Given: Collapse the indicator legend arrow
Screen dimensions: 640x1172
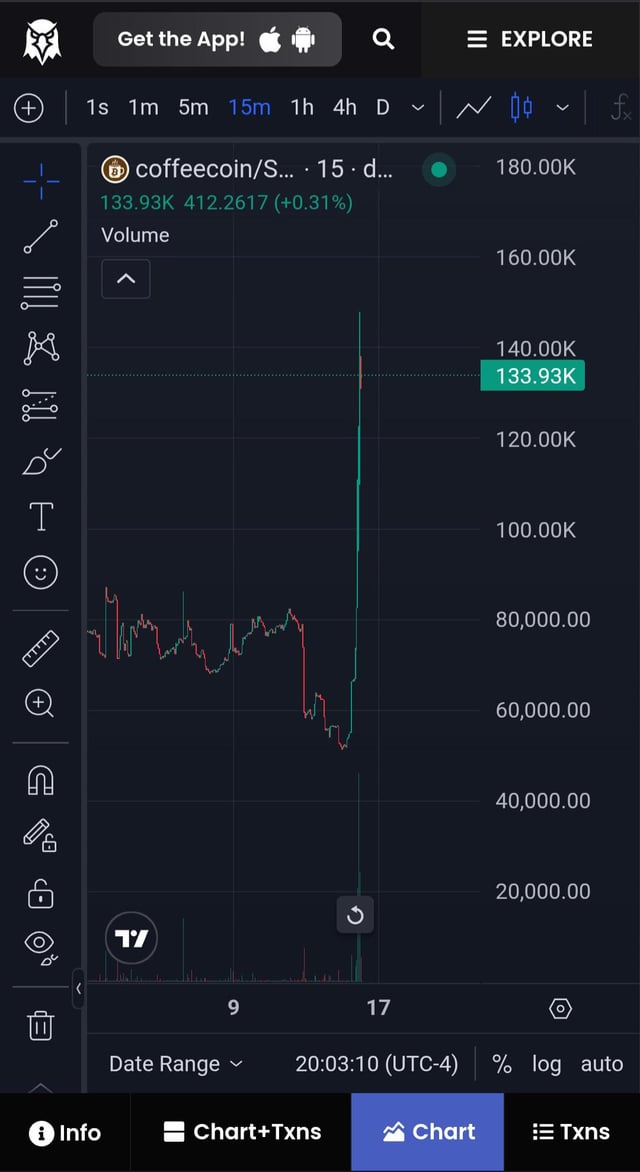Looking at the screenshot, I should [x=126, y=279].
